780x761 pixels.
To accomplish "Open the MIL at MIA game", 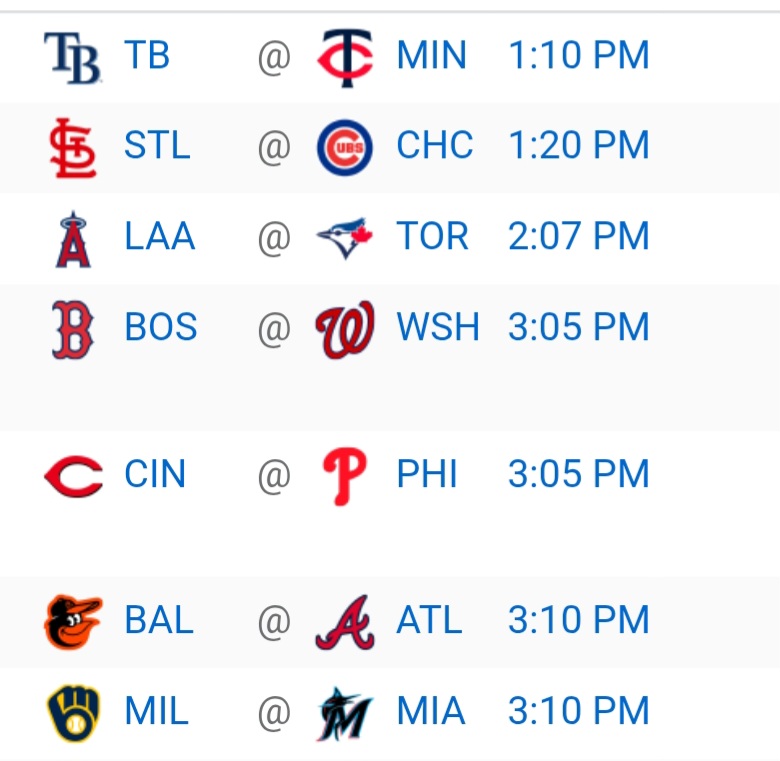I will [x=390, y=712].
